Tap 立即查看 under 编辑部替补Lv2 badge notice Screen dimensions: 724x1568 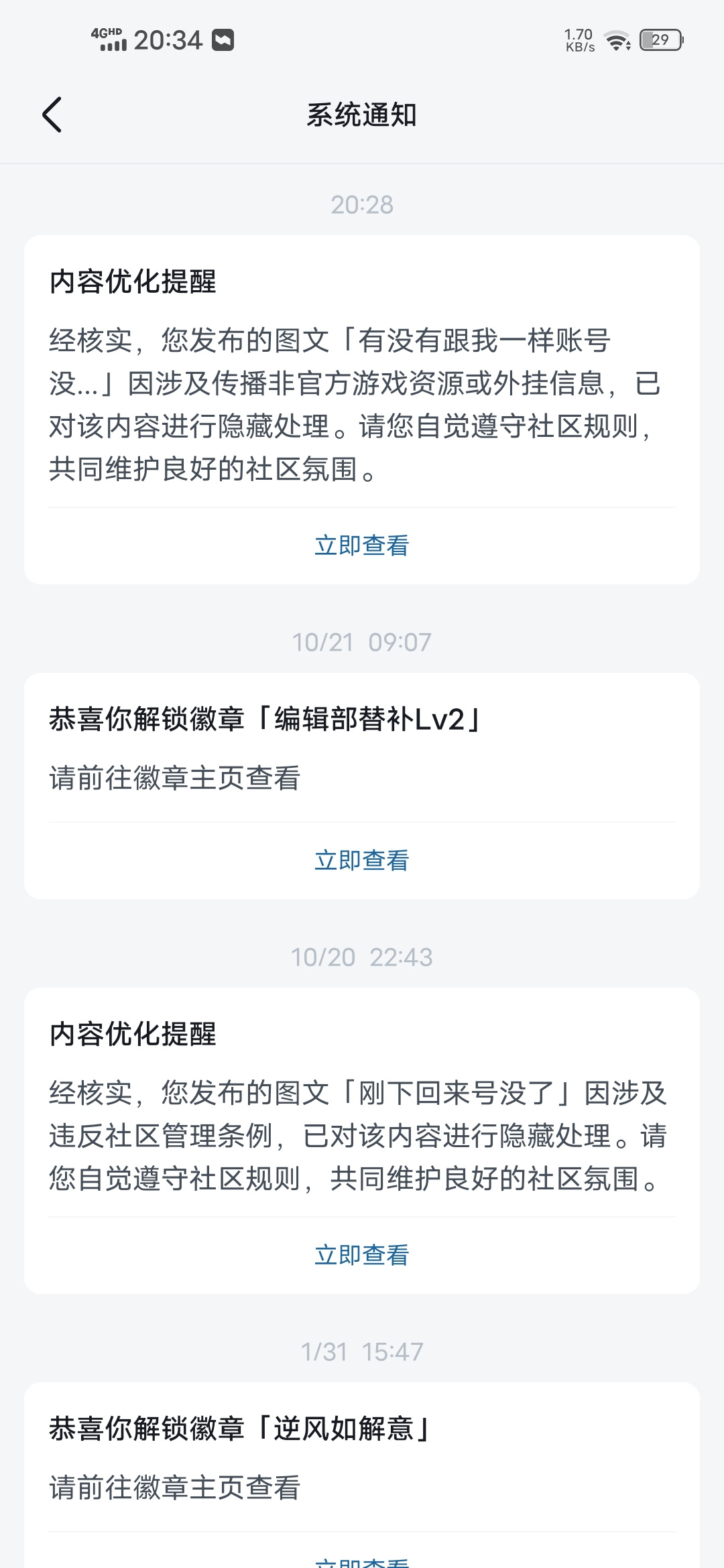point(362,860)
